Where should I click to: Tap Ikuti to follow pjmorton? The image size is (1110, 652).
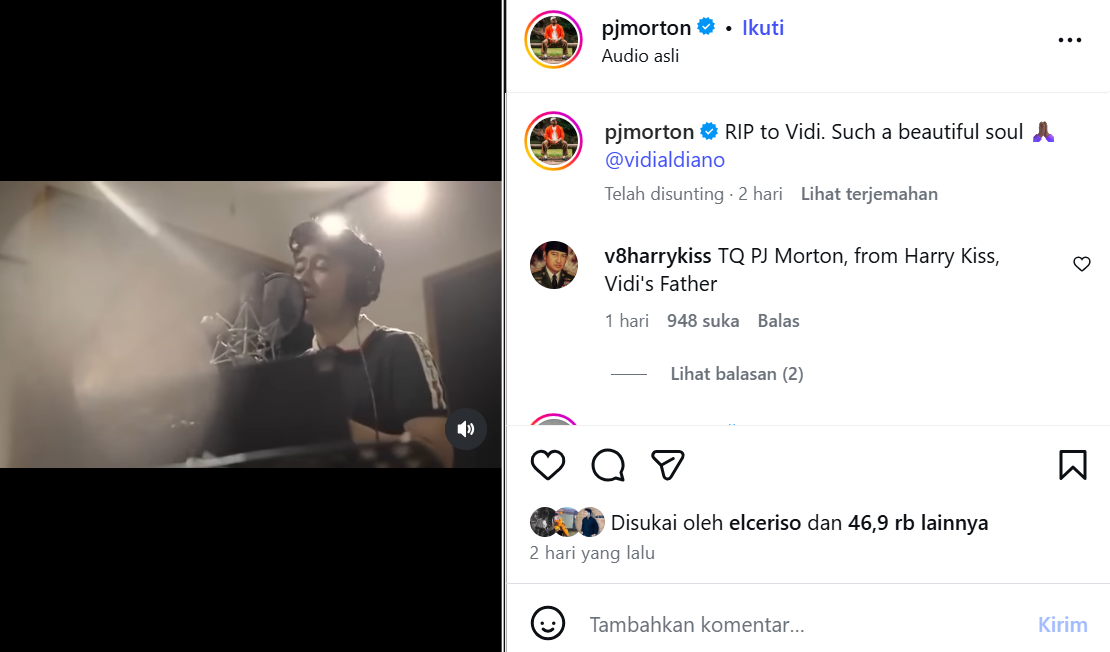click(762, 28)
